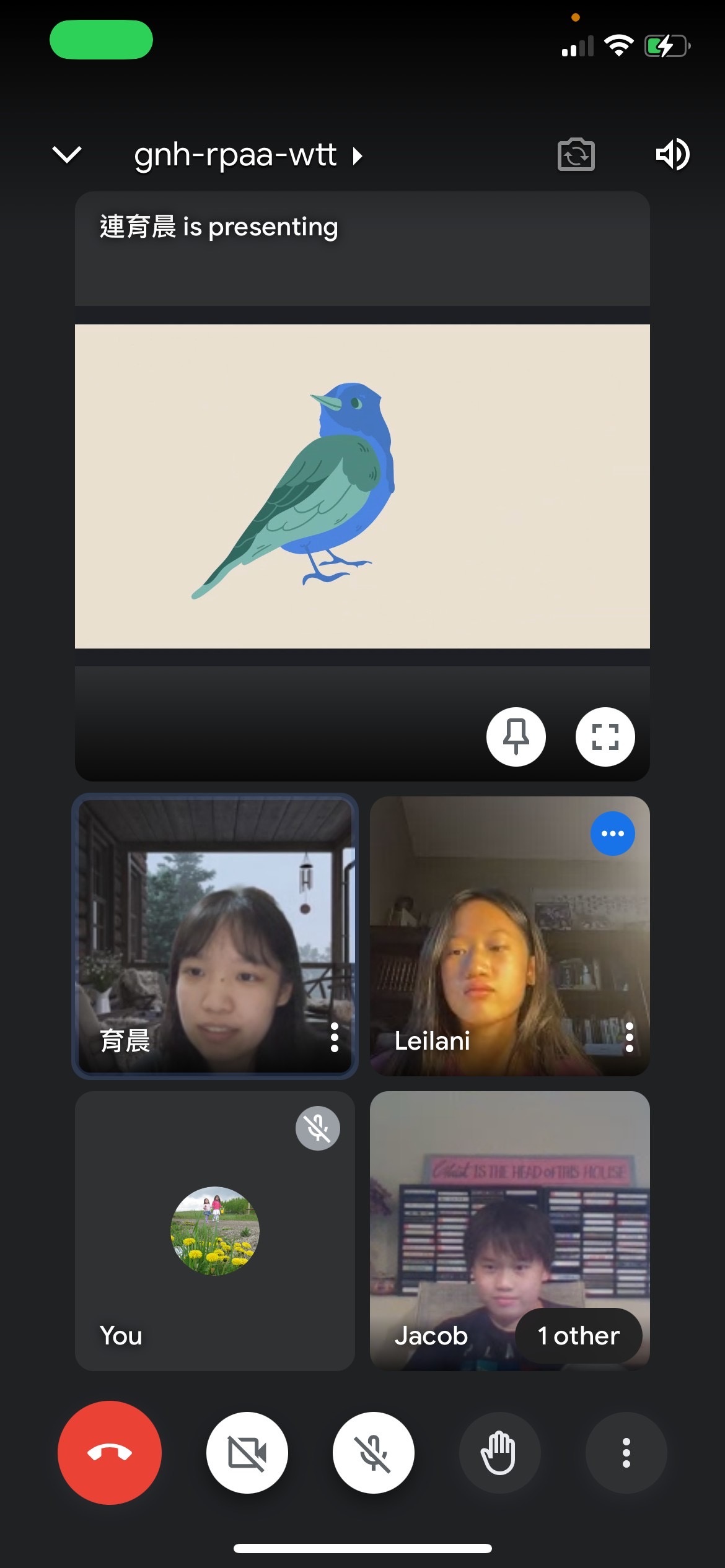
Task: Open options for 育晨's video tile
Action: pyautogui.click(x=335, y=1037)
